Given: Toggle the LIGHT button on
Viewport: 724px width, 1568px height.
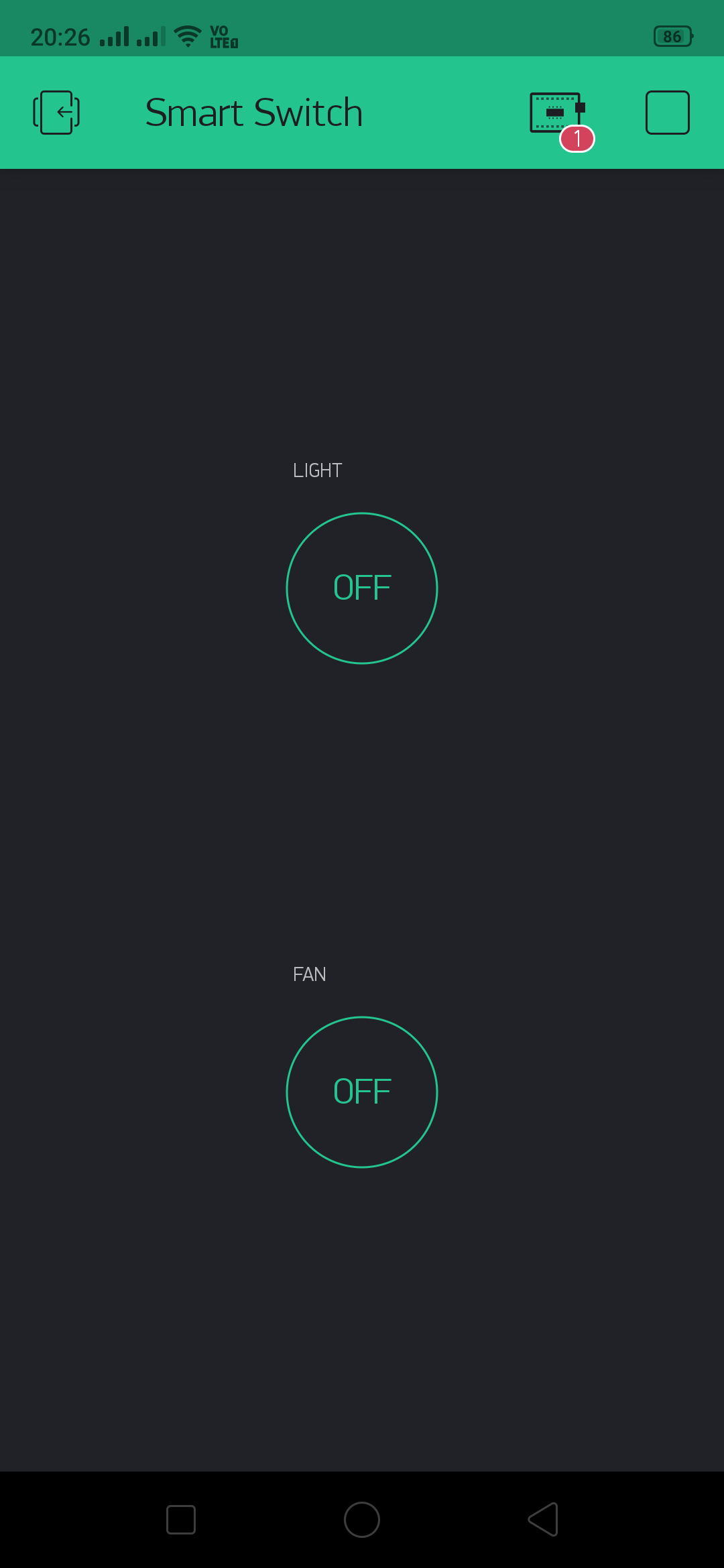Looking at the screenshot, I should coord(362,588).
